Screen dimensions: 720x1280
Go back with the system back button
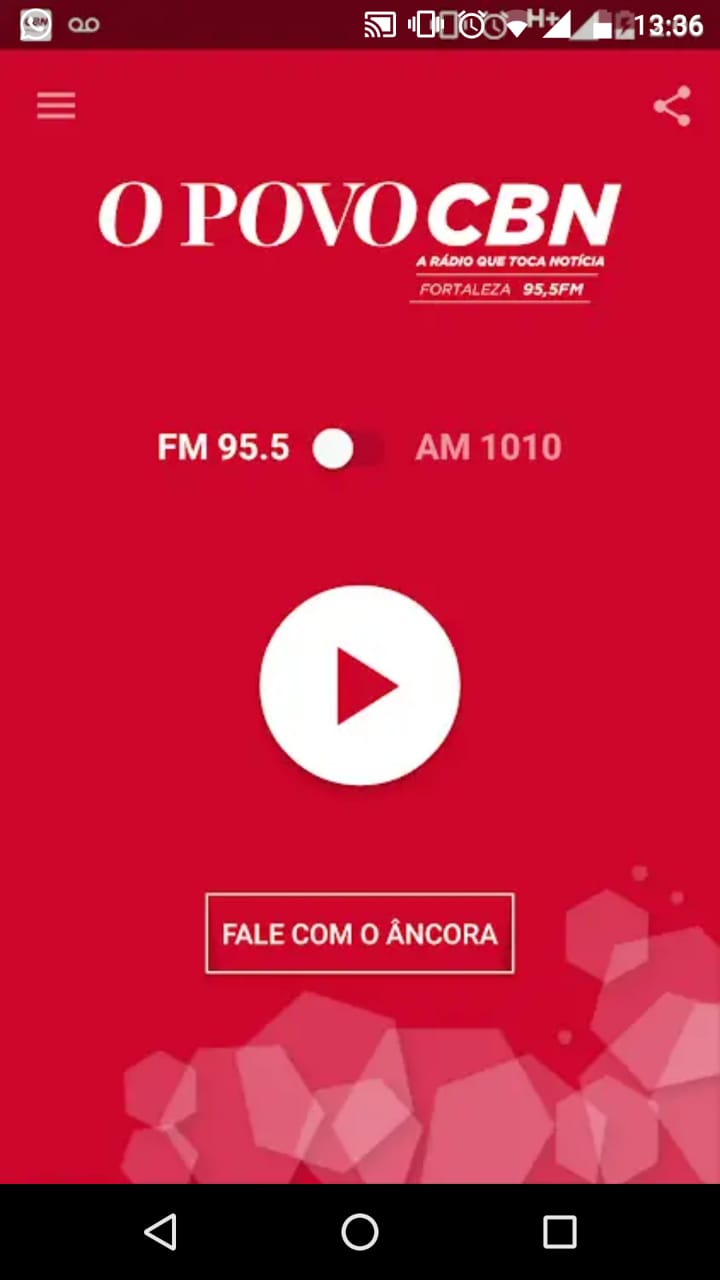(x=160, y=1232)
